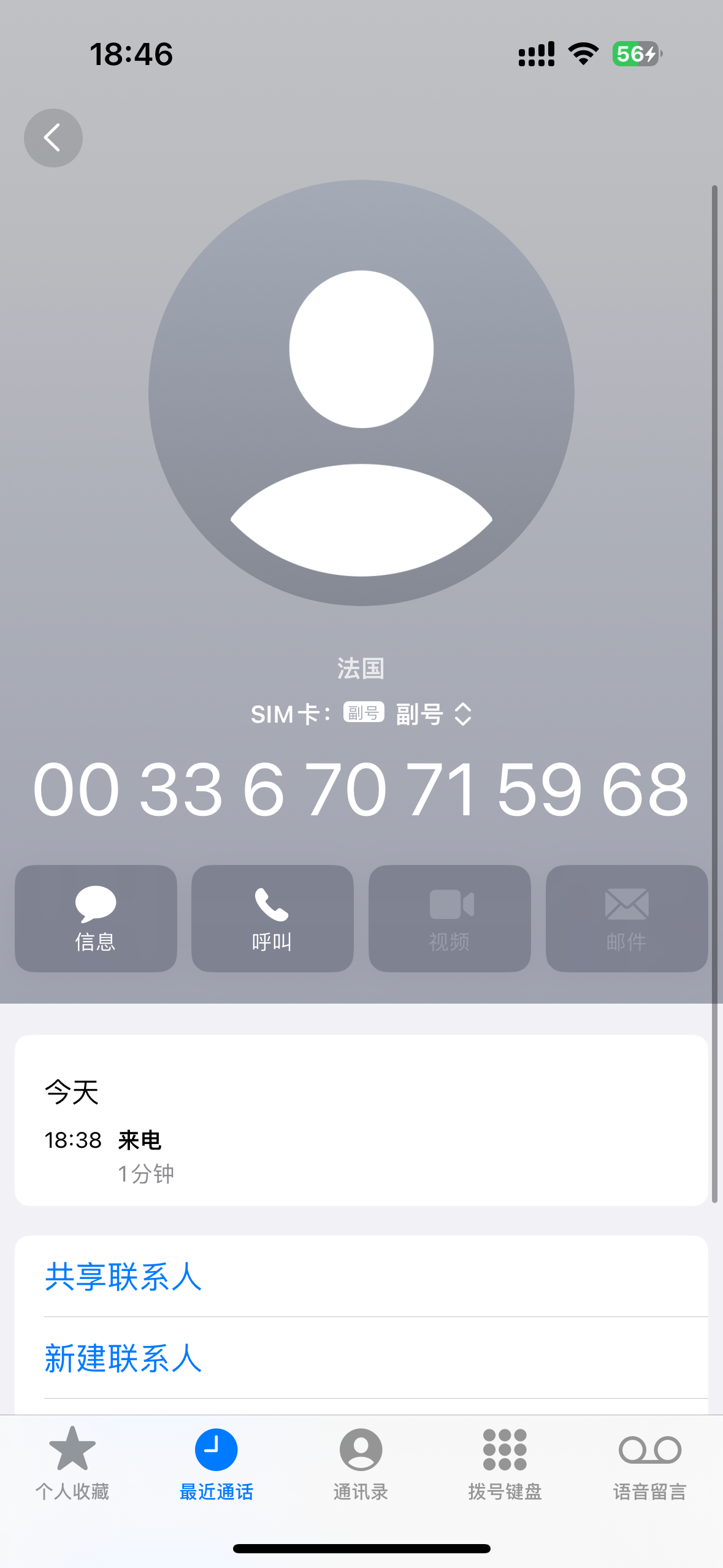Open the 通讯录 tab
The width and height of the screenshot is (723, 1568).
point(361,1463)
